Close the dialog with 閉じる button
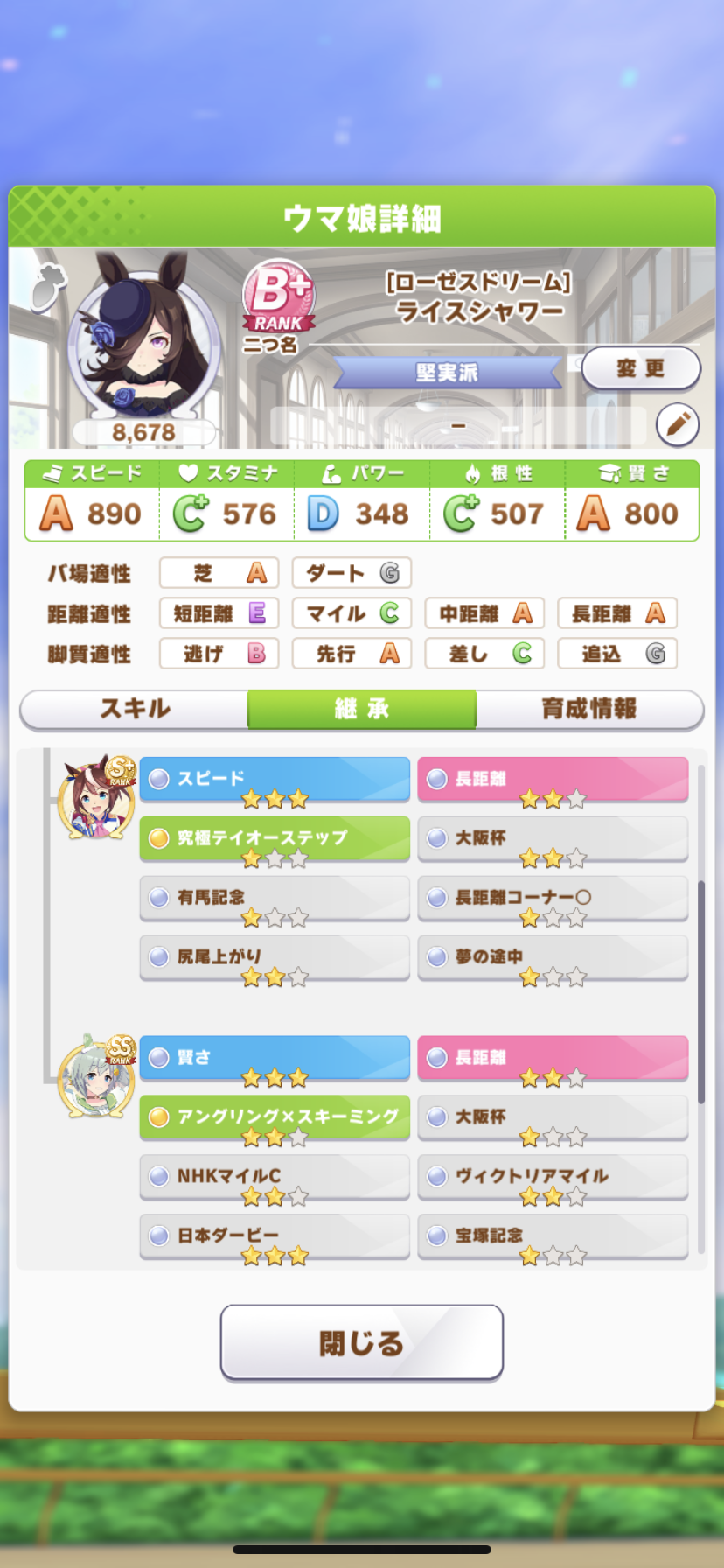724x1568 pixels. (x=361, y=1342)
